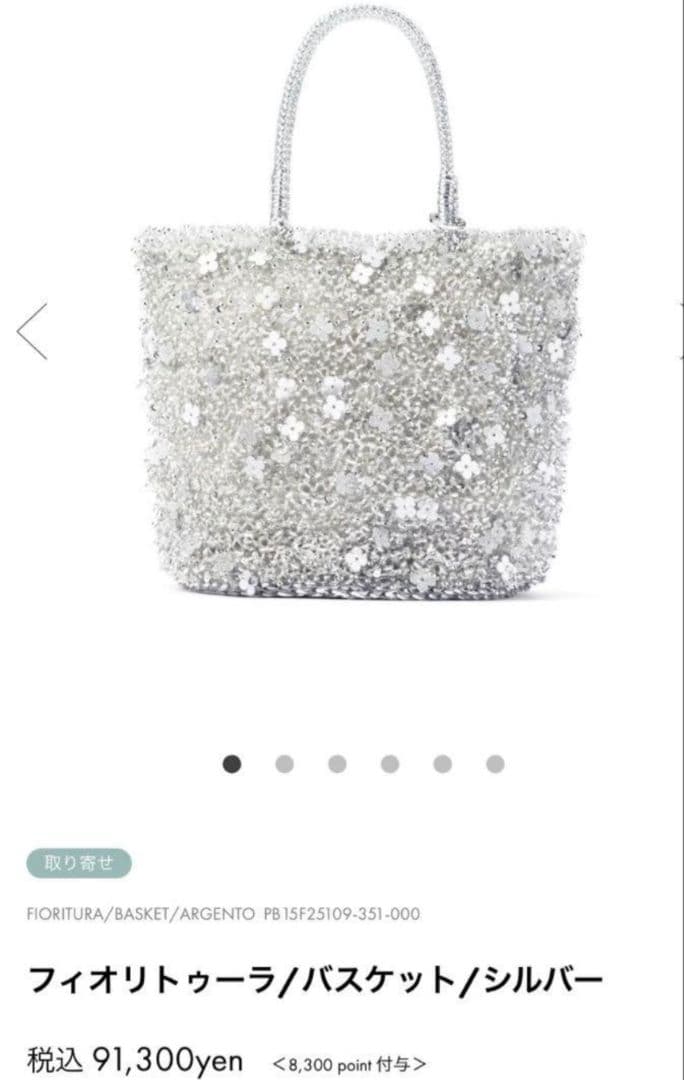Switch to the fifth image dot
The width and height of the screenshot is (684, 1080).
click(442, 764)
